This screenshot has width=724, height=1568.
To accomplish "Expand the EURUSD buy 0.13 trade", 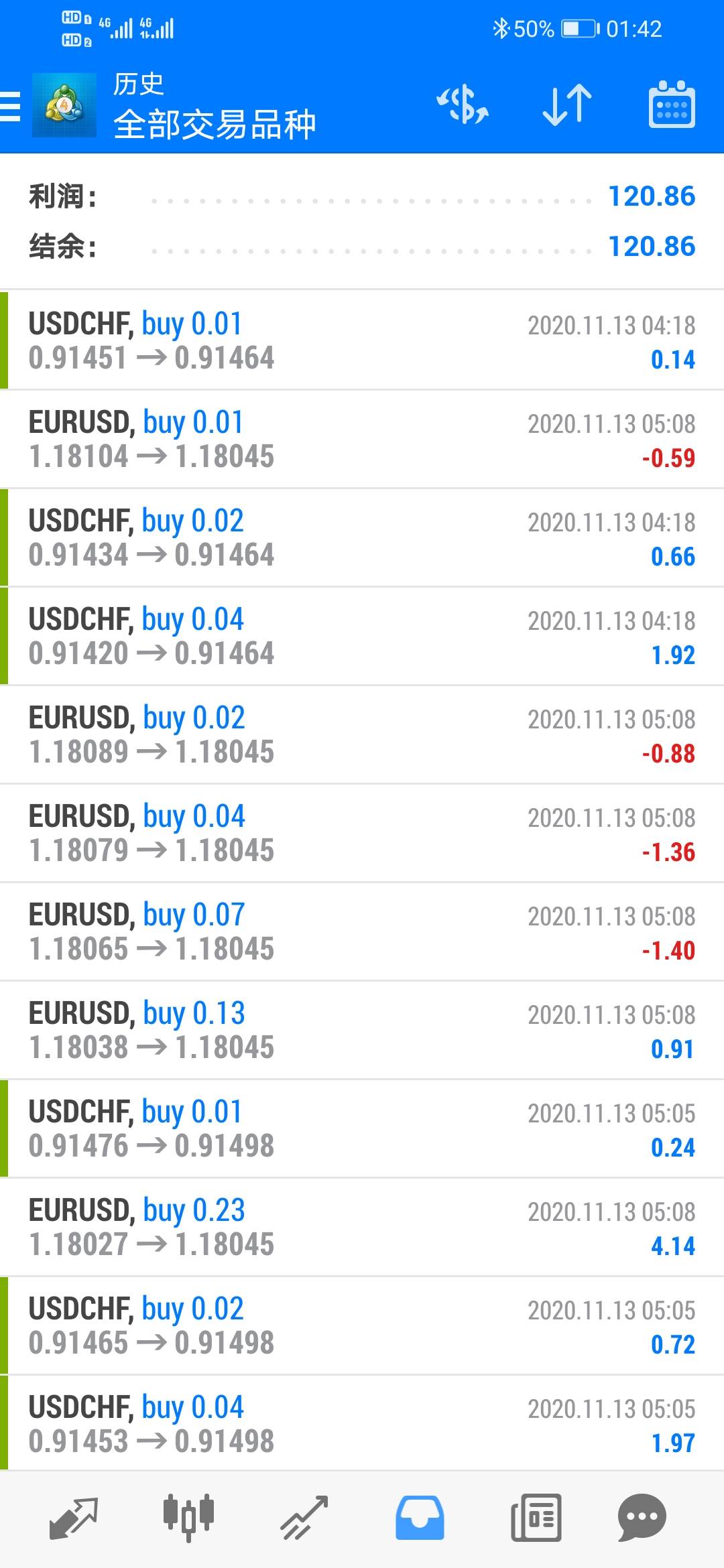I will pos(362,1030).
